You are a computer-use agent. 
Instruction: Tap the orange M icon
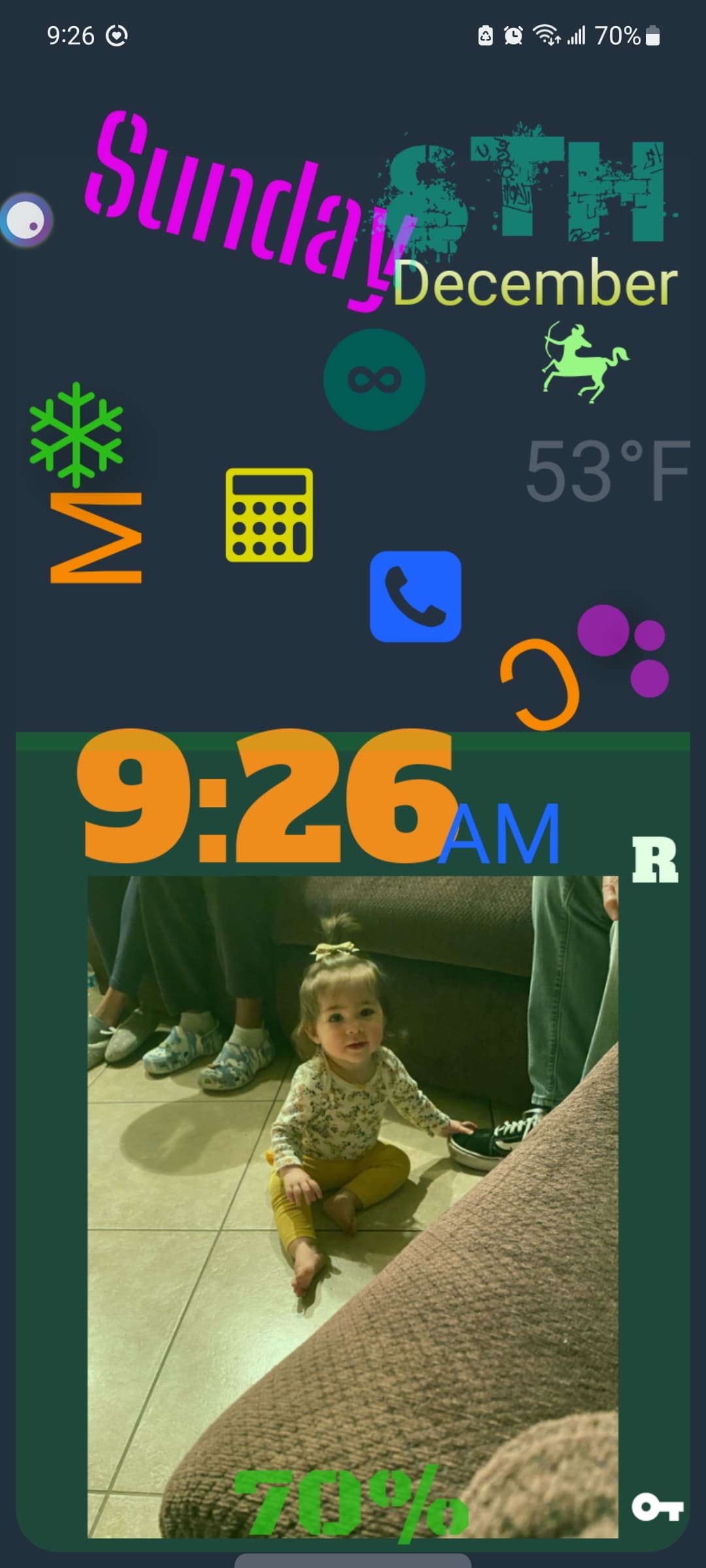point(96,537)
